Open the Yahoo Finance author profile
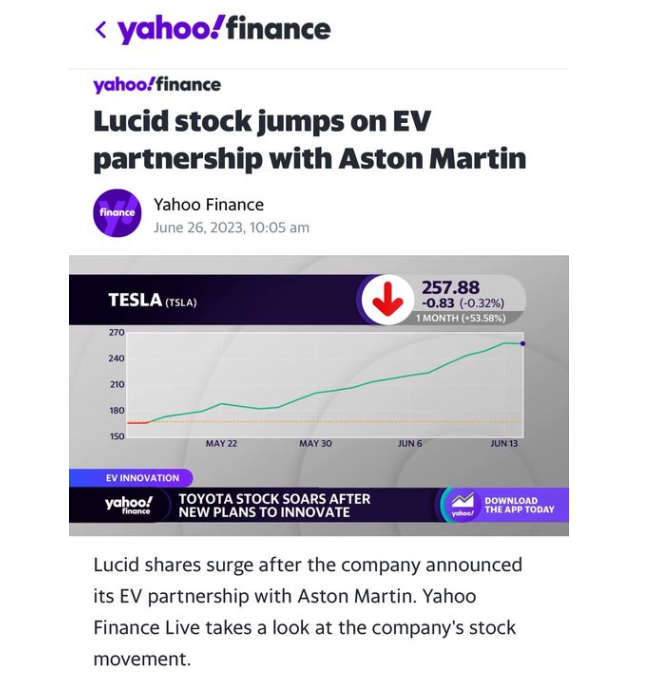645x699 pixels. 208,205
